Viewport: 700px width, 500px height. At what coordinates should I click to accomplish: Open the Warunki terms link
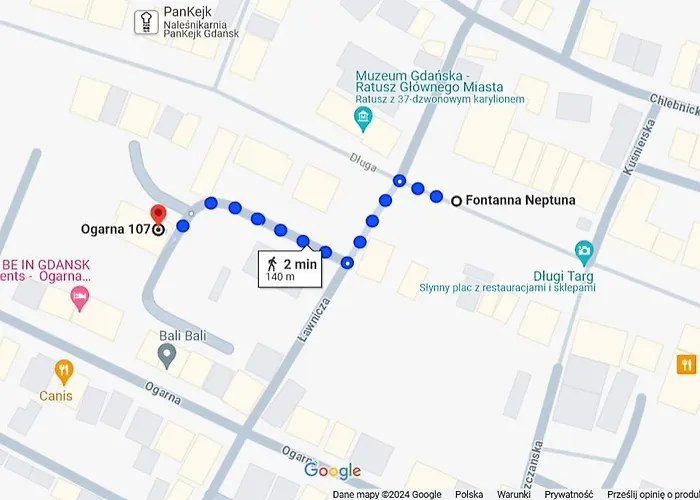[x=514, y=494]
